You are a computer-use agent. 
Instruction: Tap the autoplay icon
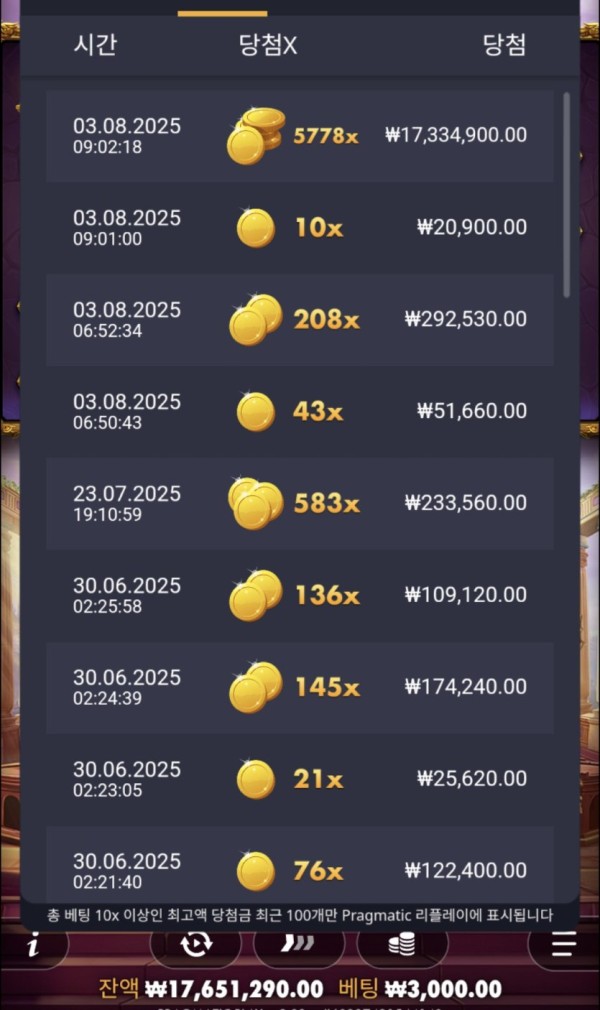(195, 944)
